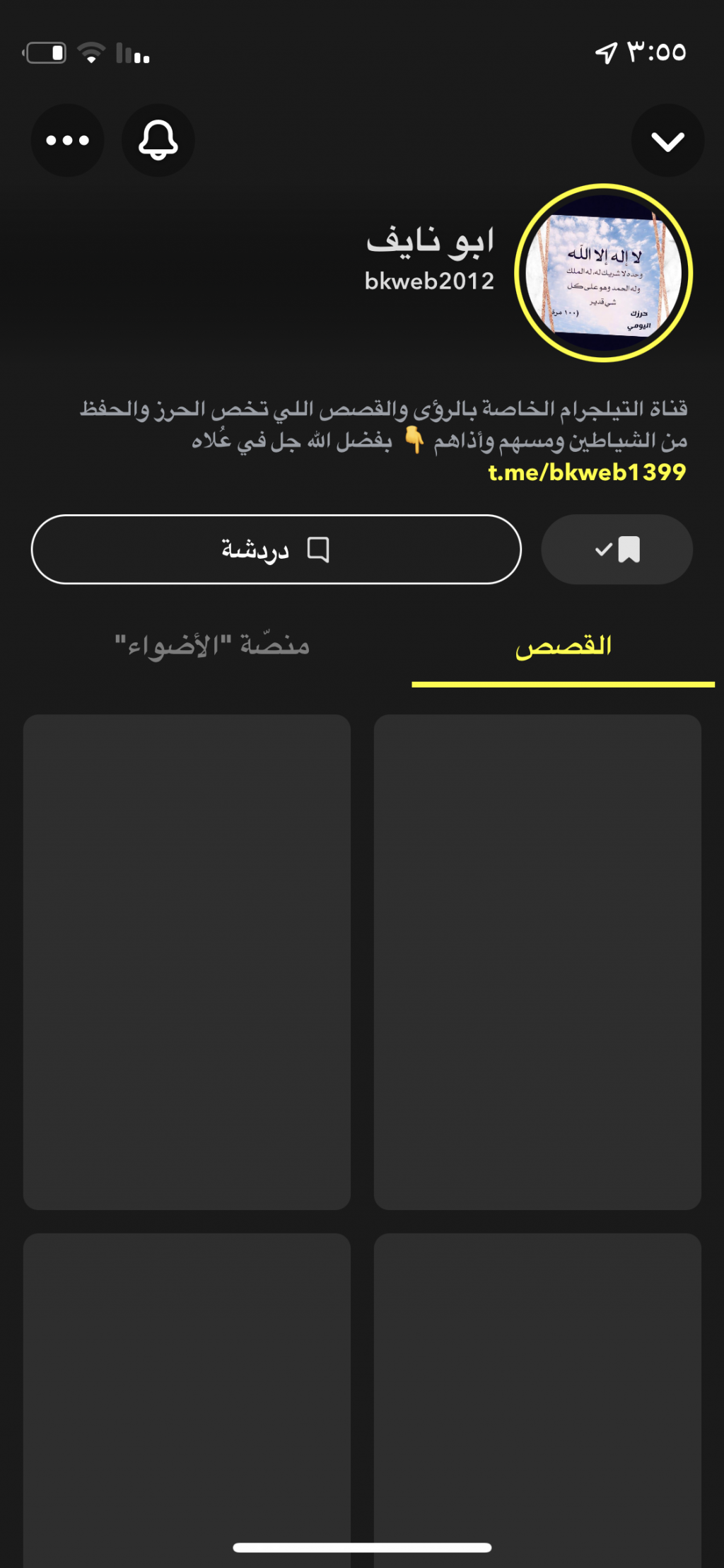This screenshot has width=724, height=1568.
Task: Open the notifications bell settings
Action: coord(158,140)
